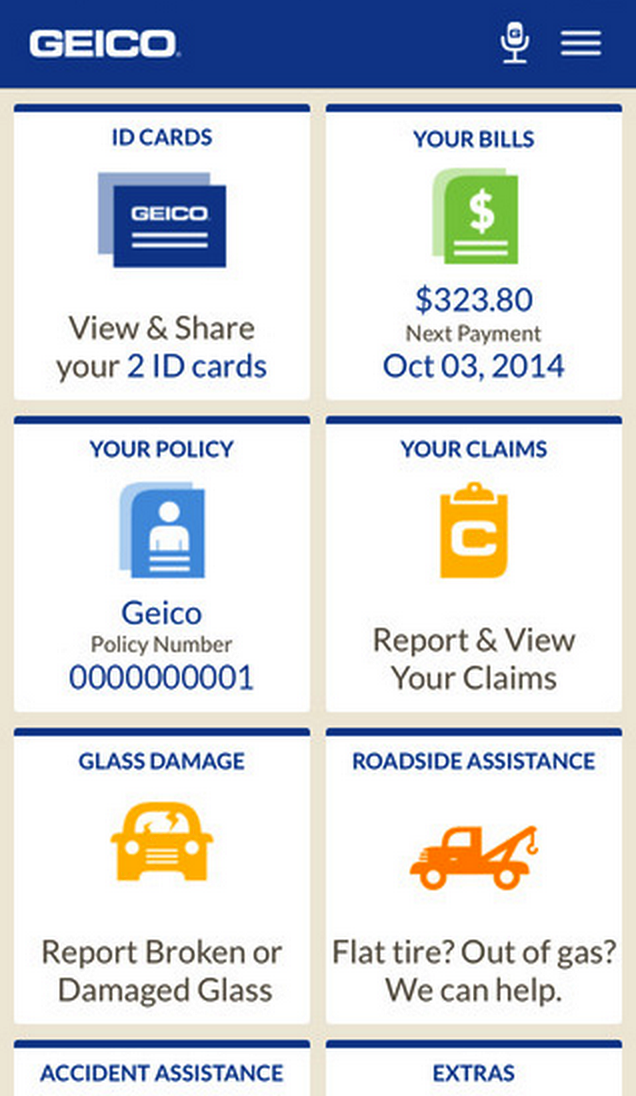Open the Extras tile

coord(474,1072)
